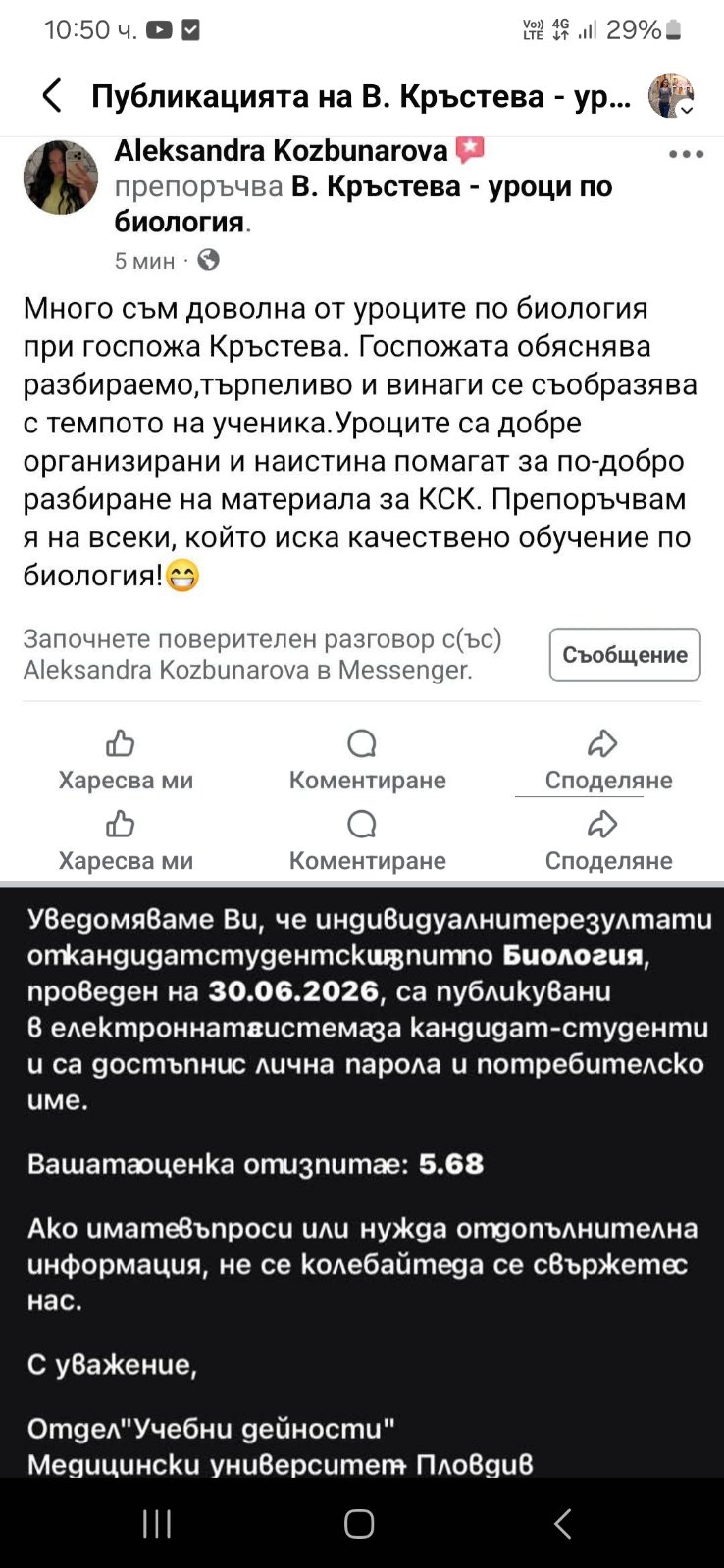Open Aleksandra Kozbunarova's profile picture
Screen dimensions: 724x1568
(61, 177)
